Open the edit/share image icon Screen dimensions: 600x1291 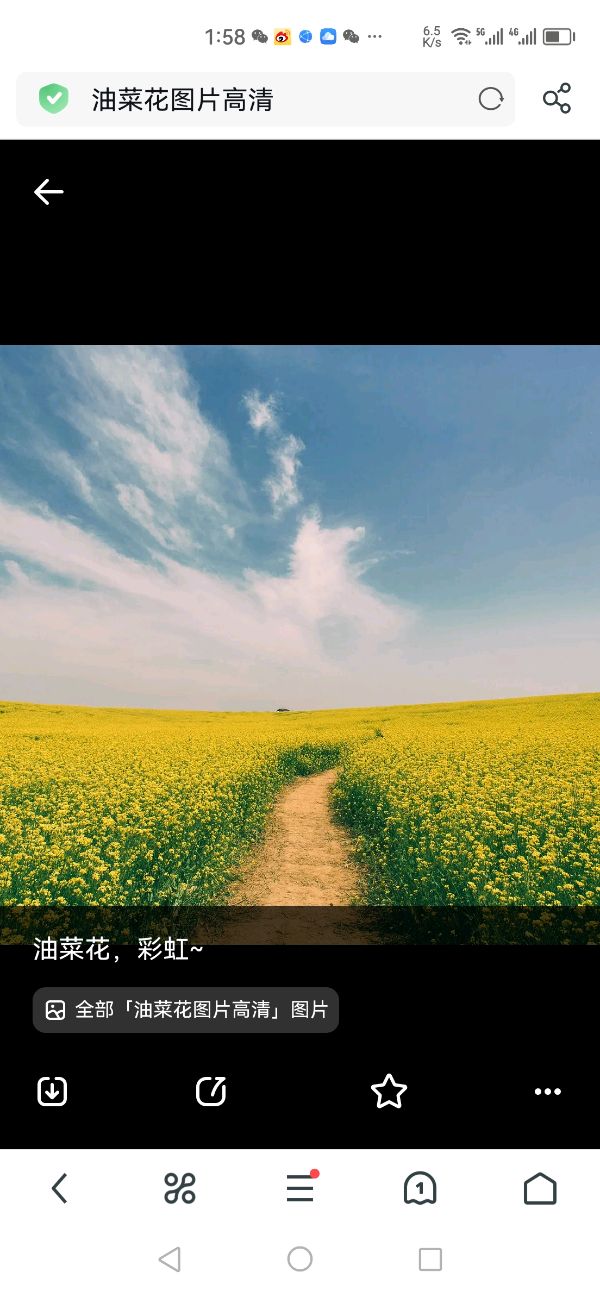211,1091
